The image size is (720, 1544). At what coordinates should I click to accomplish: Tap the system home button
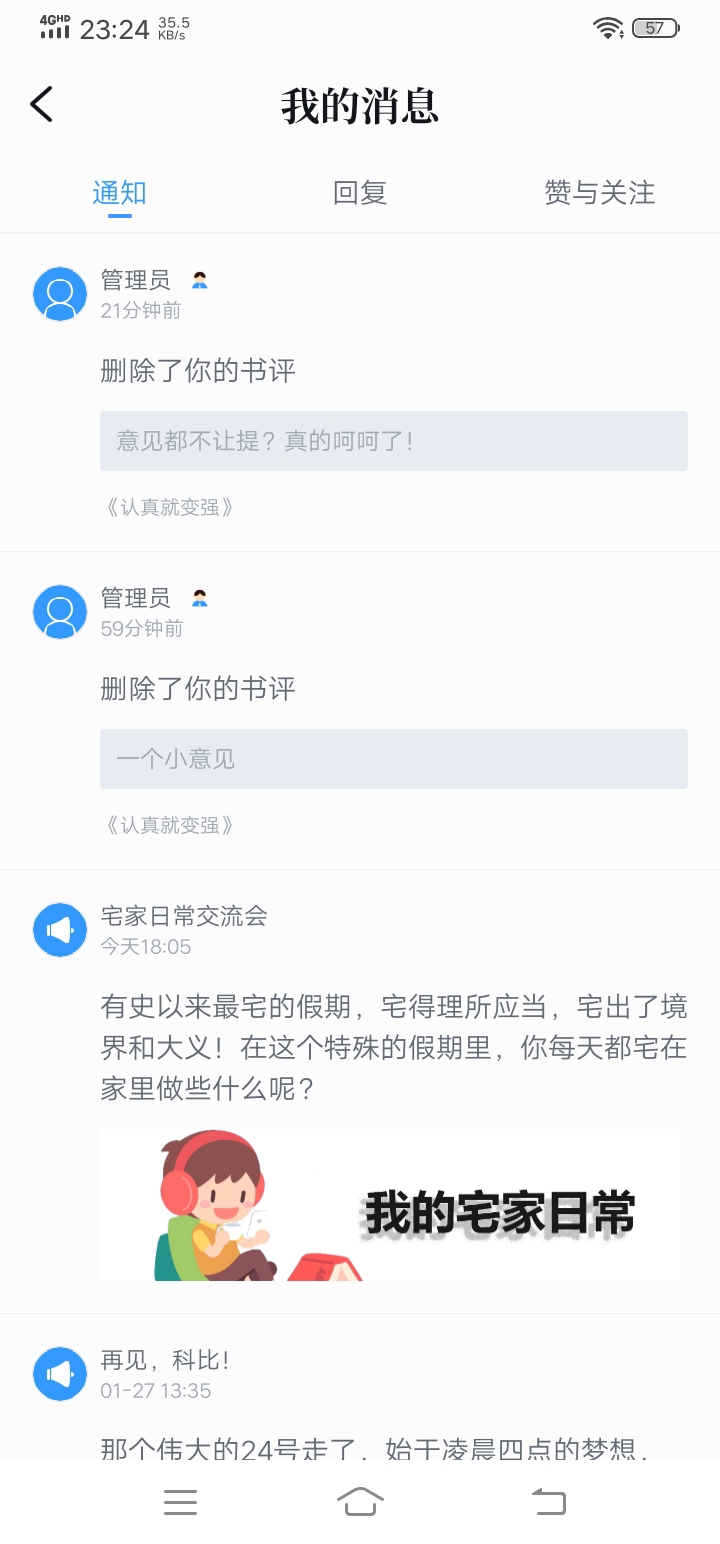[x=360, y=1501]
